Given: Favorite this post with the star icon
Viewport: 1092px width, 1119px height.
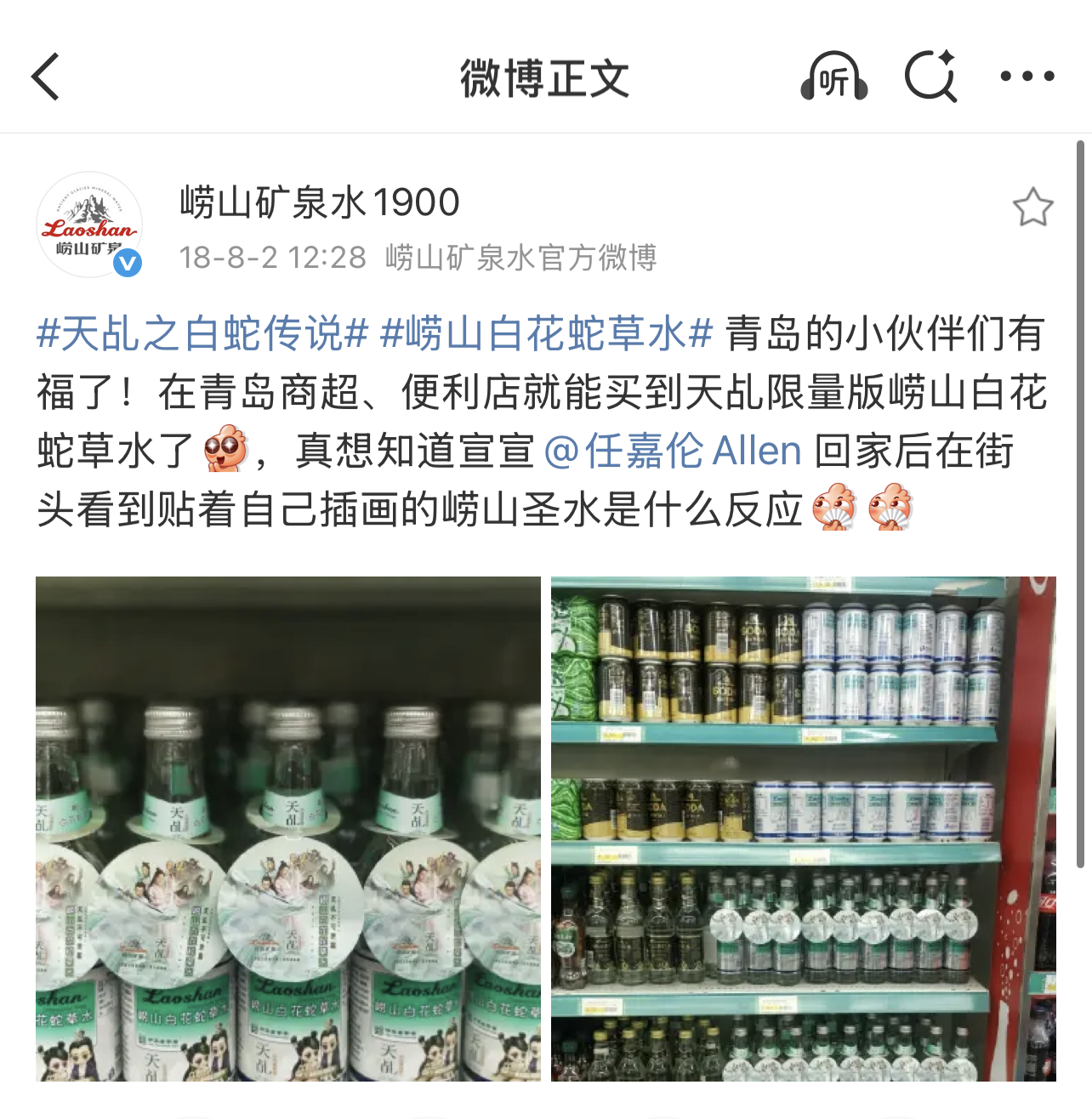Looking at the screenshot, I should 1032,207.
